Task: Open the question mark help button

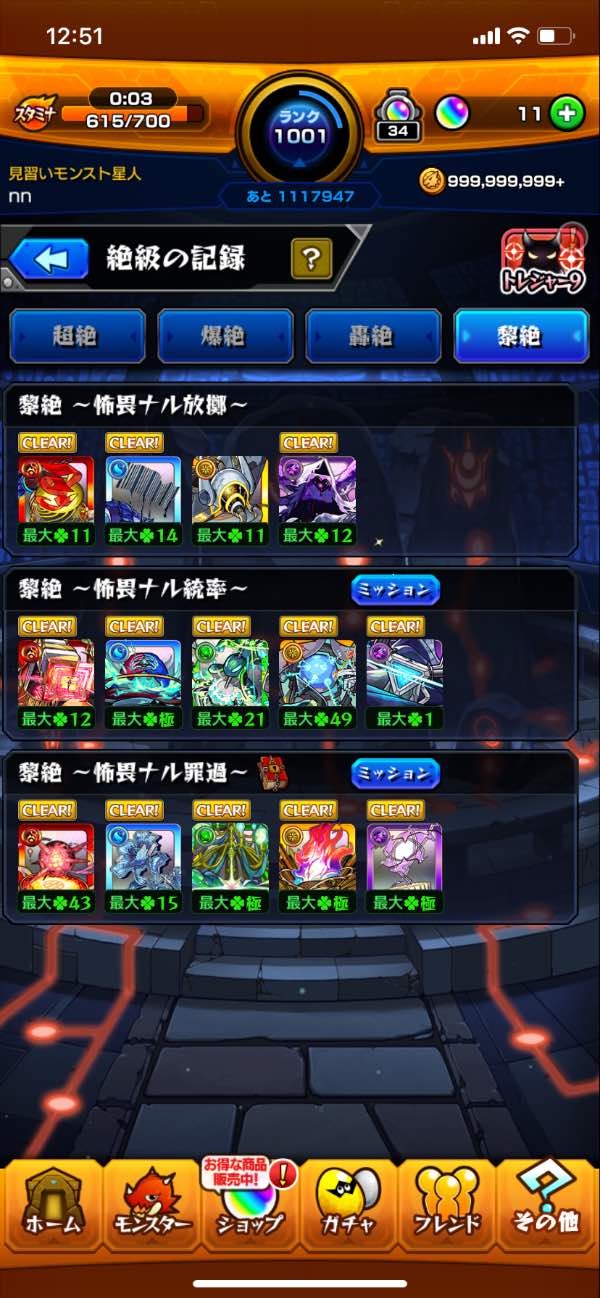Action: coord(311,260)
